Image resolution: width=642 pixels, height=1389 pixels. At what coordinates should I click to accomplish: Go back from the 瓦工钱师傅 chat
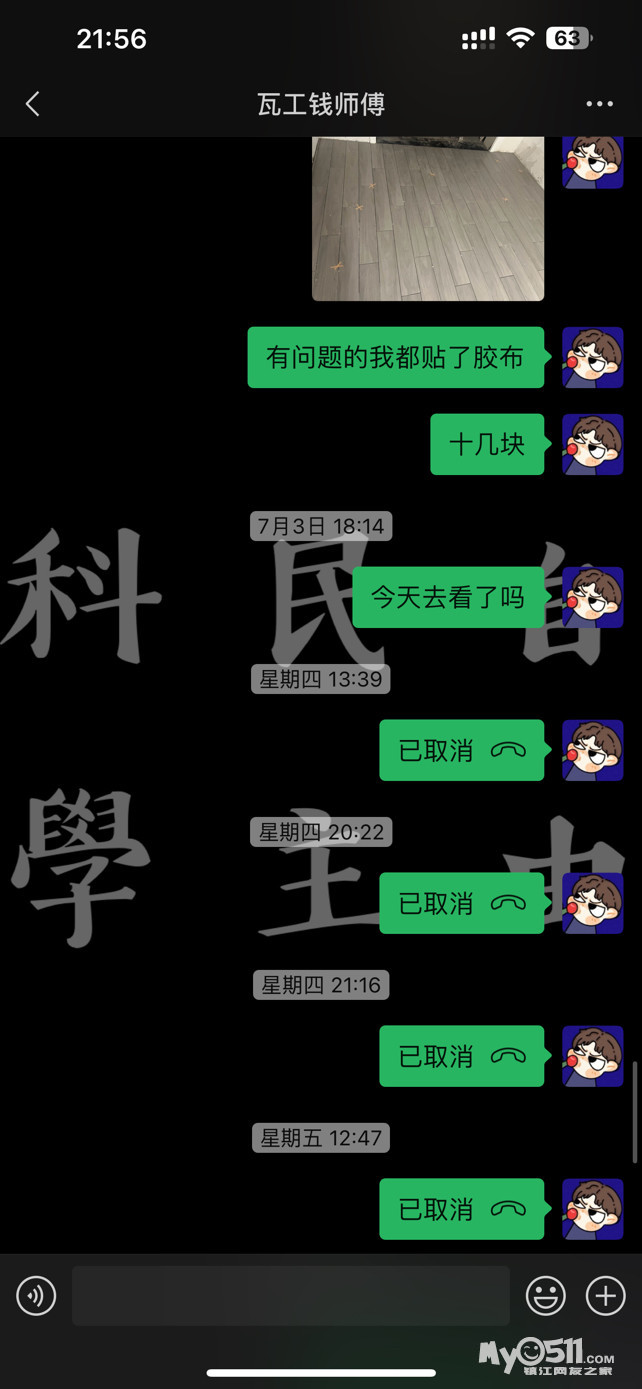tap(32, 104)
